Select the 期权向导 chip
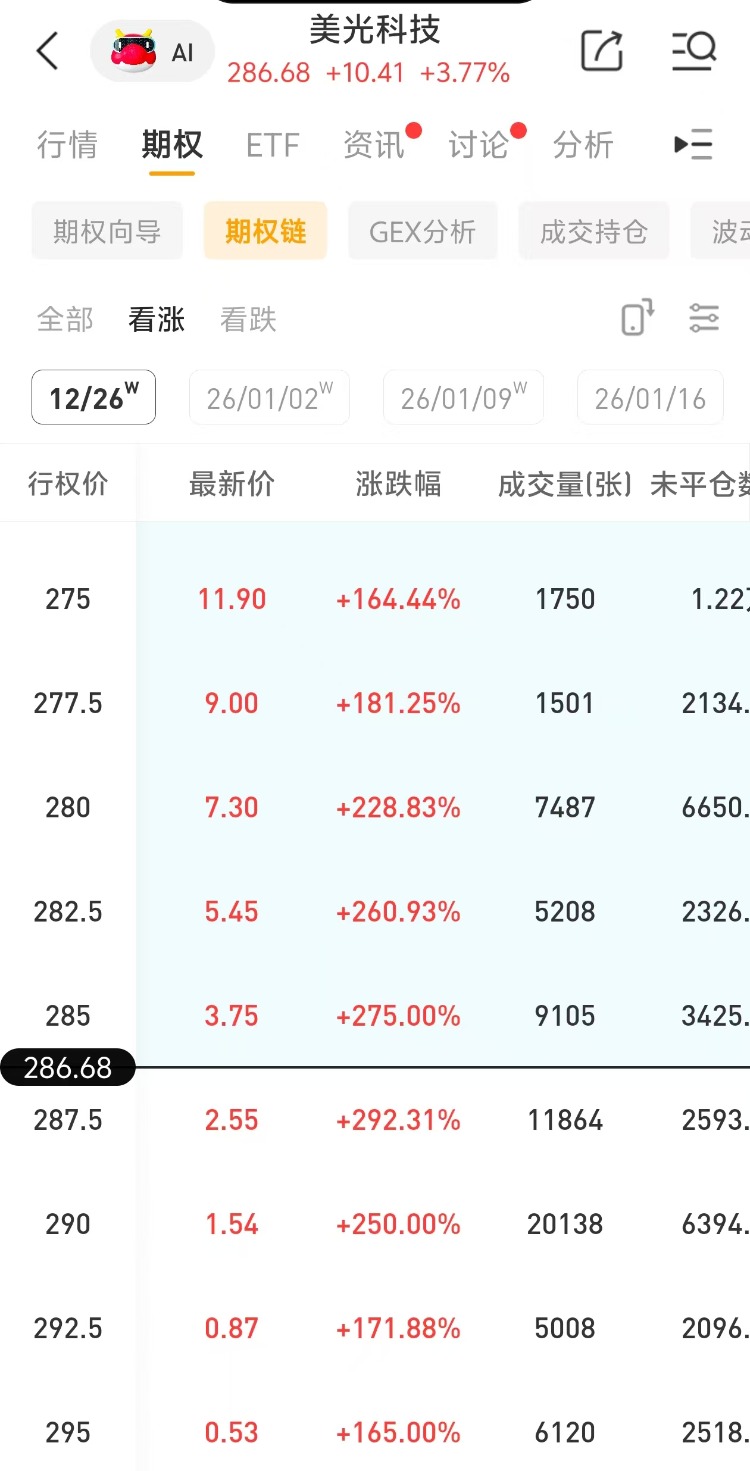This screenshot has height=1471, width=750. (x=107, y=232)
